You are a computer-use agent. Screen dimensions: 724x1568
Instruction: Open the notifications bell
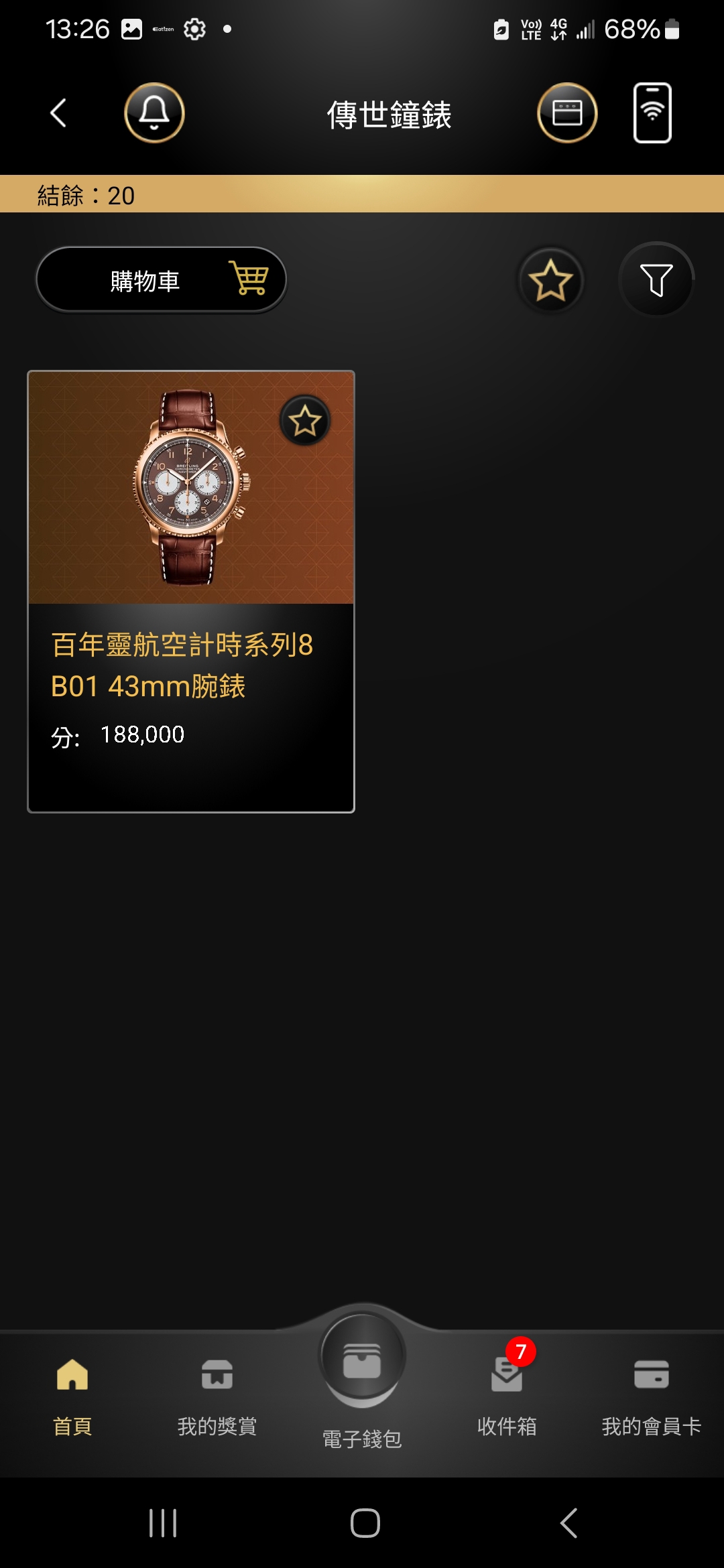click(154, 113)
